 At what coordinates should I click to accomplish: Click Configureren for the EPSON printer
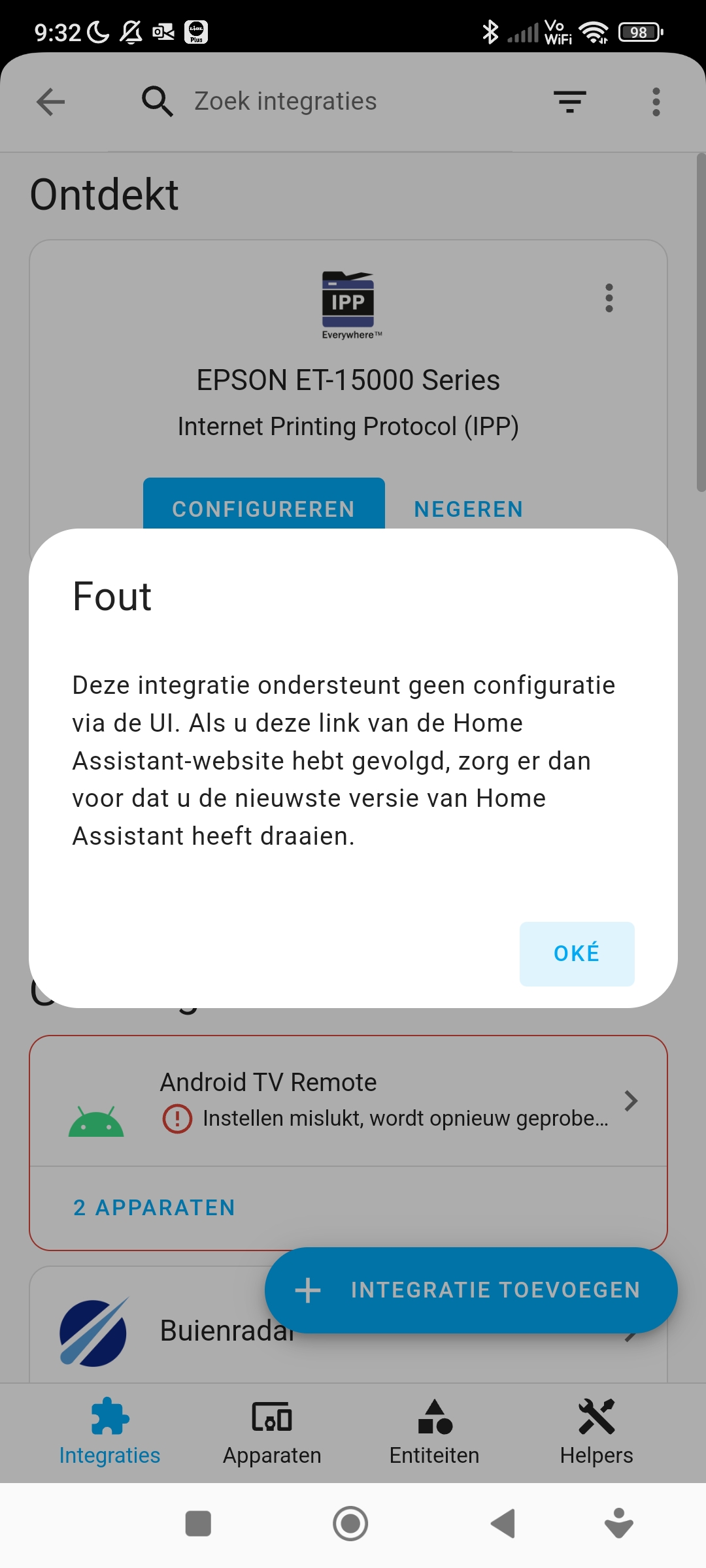[x=263, y=509]
